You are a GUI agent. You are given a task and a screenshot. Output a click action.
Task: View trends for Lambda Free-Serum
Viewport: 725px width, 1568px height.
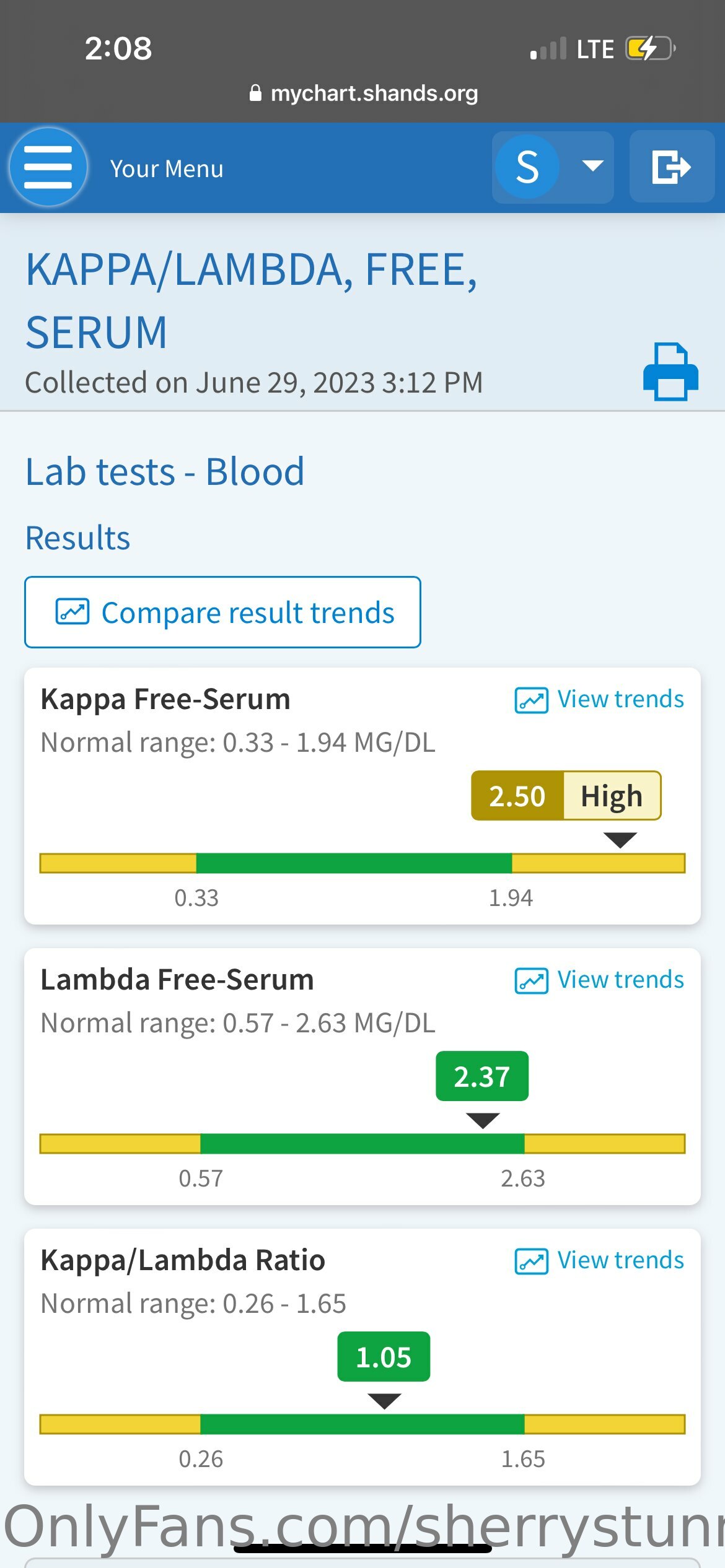tap(599, 980)
